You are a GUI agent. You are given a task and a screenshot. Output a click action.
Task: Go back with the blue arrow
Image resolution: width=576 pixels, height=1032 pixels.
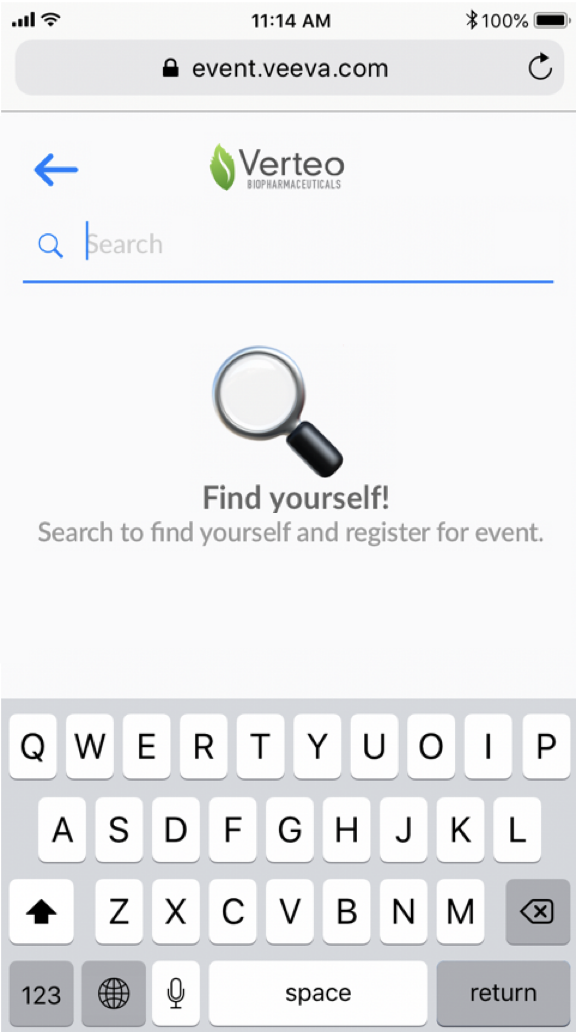click(x=56, y=169)
